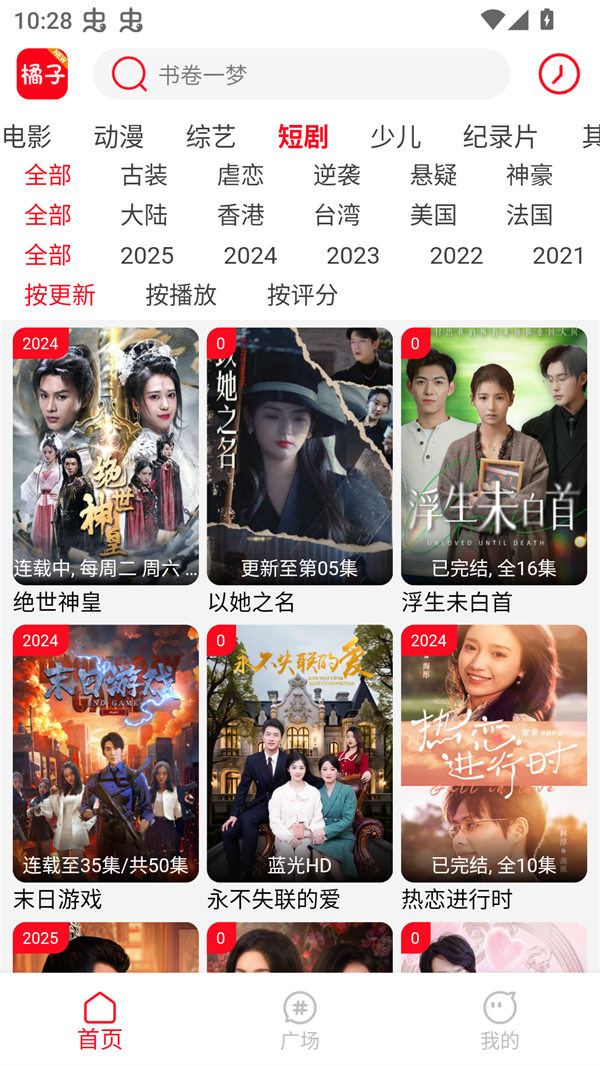This screenshot has width=600, height=1066.
Task: Sort results by 按播放
Action: point(181,295)
